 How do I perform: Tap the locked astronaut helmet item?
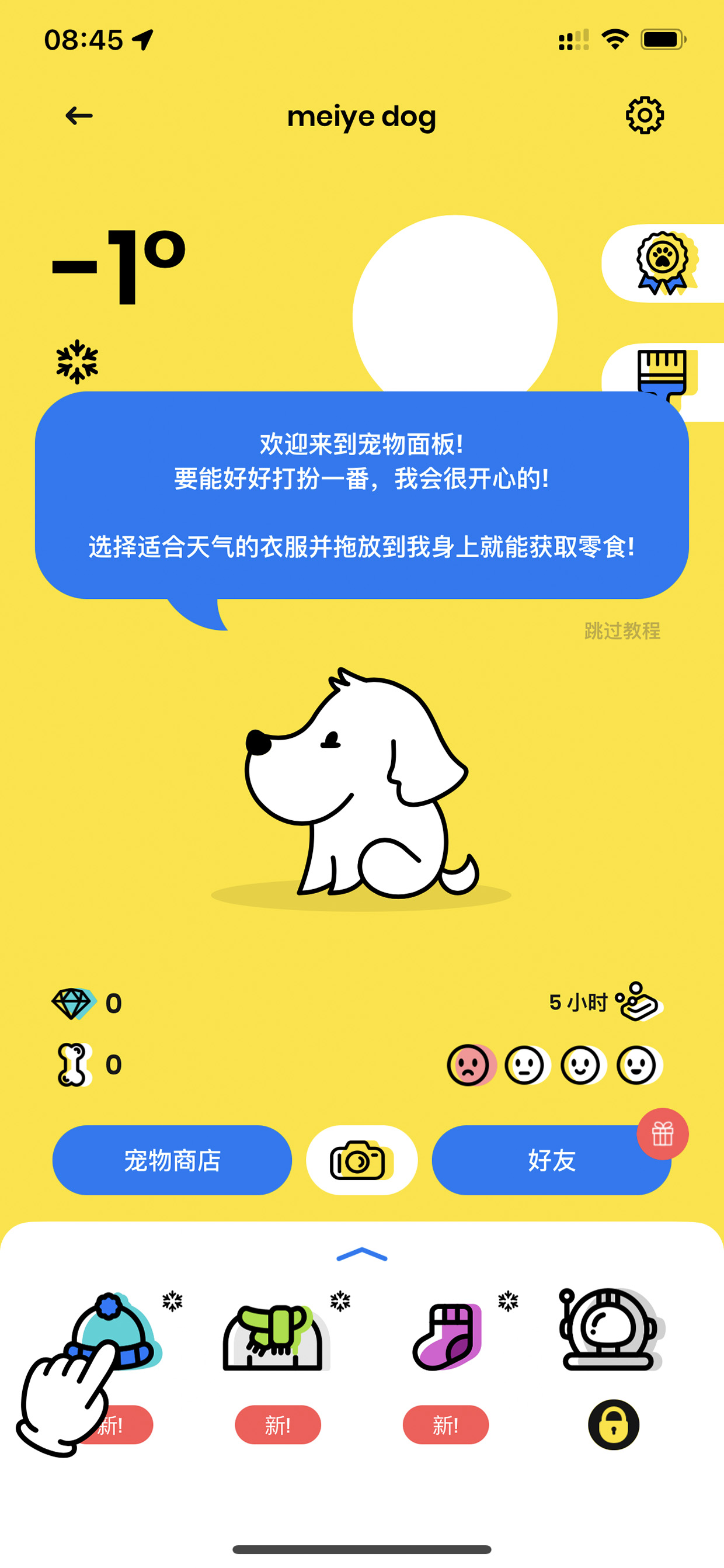click(x=611, y=1330)
